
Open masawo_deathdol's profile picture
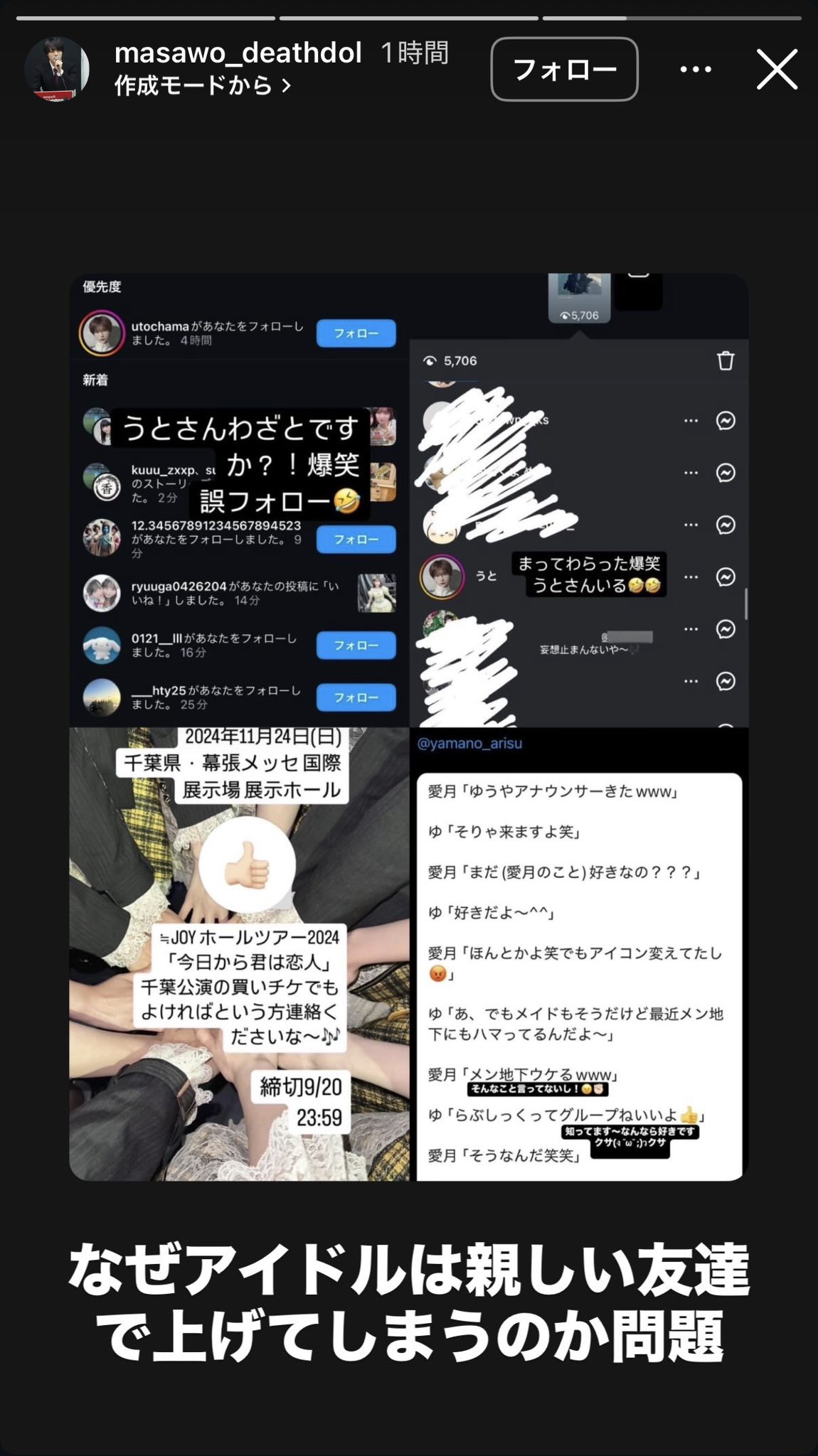coord(57,69)
